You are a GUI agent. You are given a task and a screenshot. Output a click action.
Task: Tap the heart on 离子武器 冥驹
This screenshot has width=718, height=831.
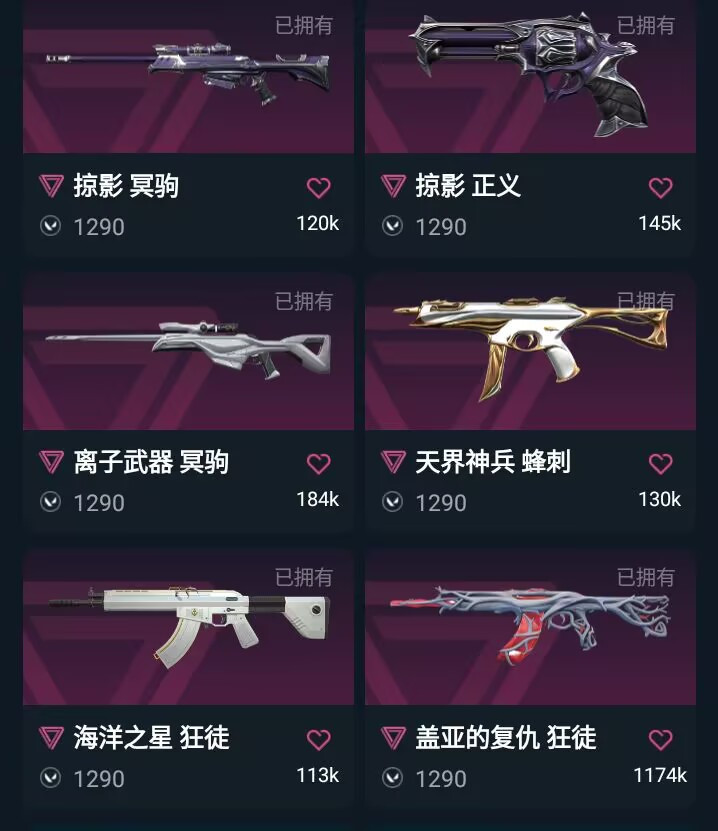point(318,463)
